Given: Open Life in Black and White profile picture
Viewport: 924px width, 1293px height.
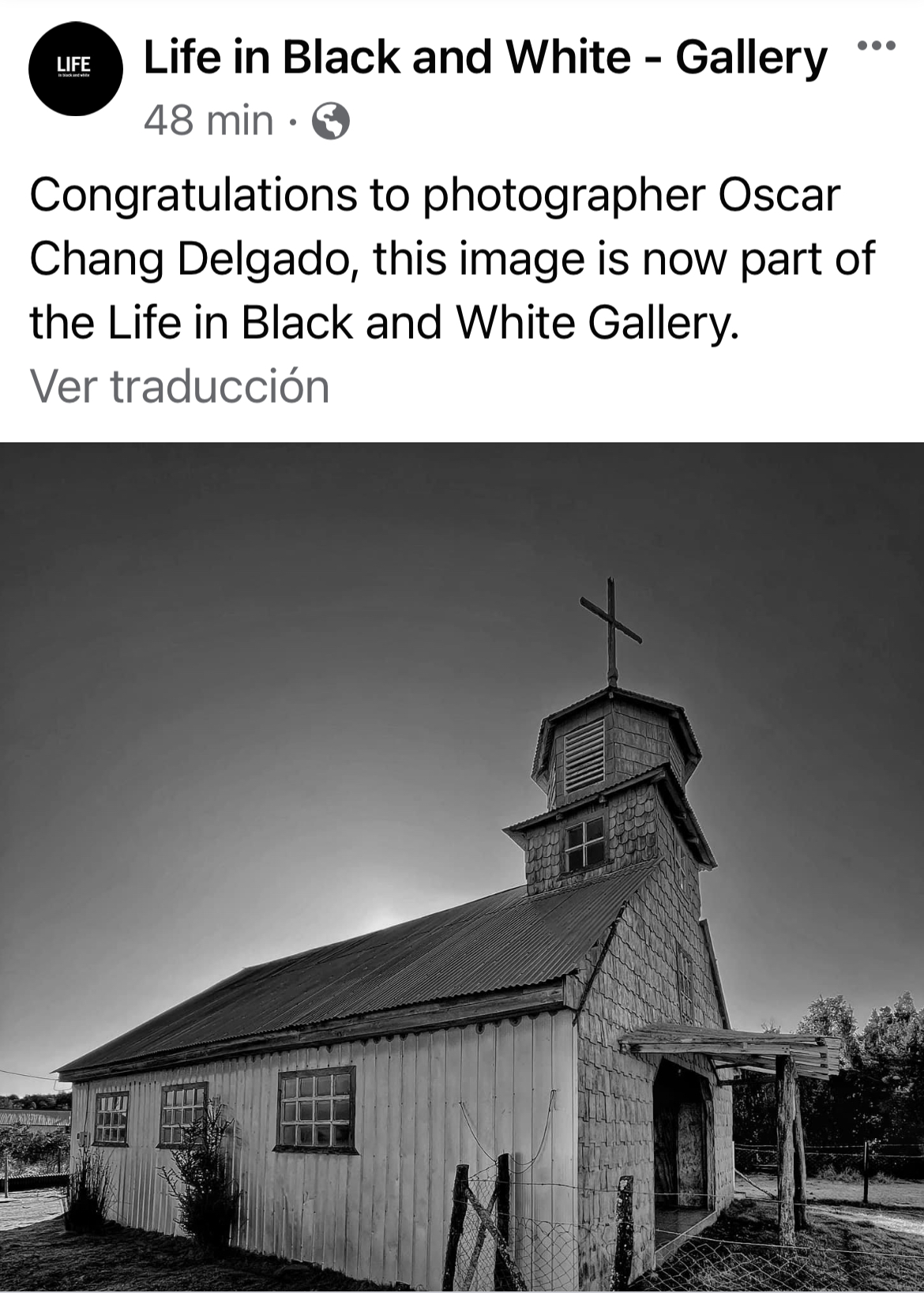Looking at the screenshot, I should pyautogui.click(x=75, y=69).
